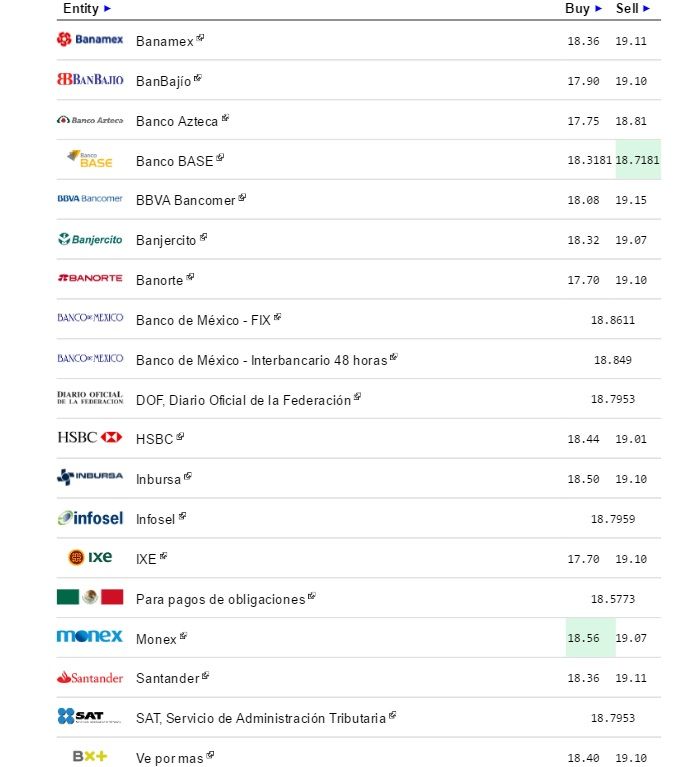Follow the Banco BASE link
The image size is (691, 767).
(175, 161)
